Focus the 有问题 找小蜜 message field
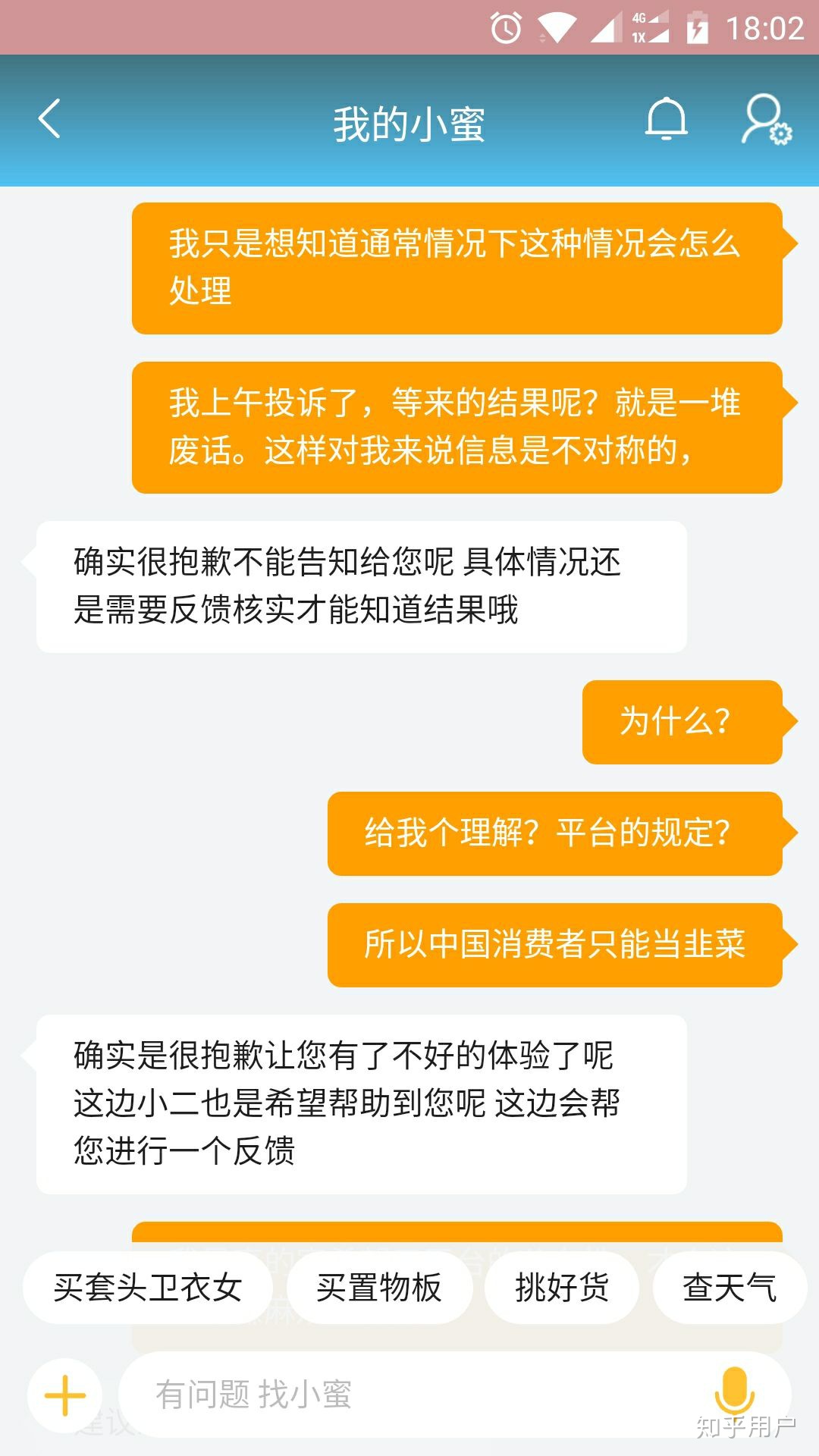819x1456 pixels. tap(409, 1395)
